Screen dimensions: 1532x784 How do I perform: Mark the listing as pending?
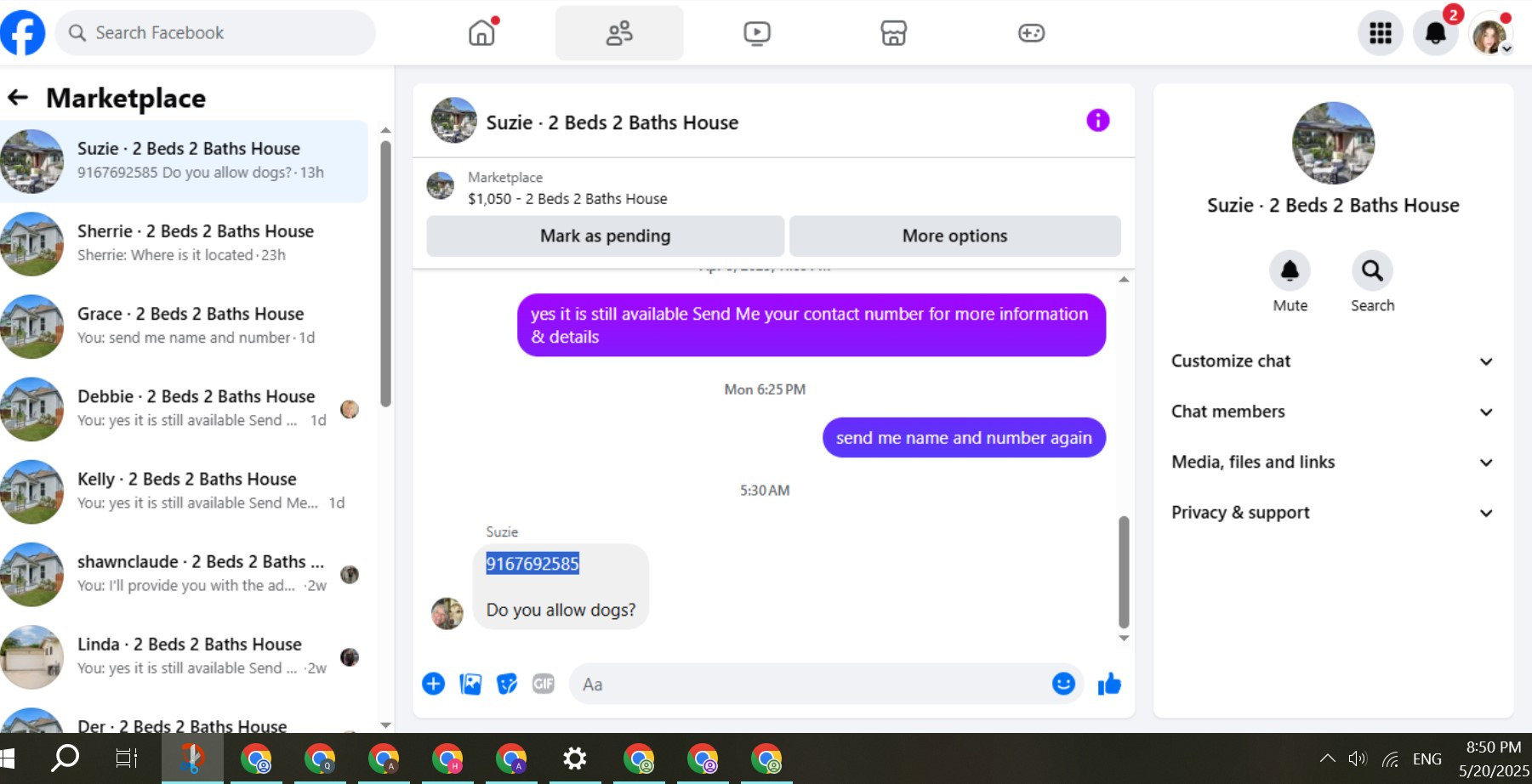click(x=605, y=236)
